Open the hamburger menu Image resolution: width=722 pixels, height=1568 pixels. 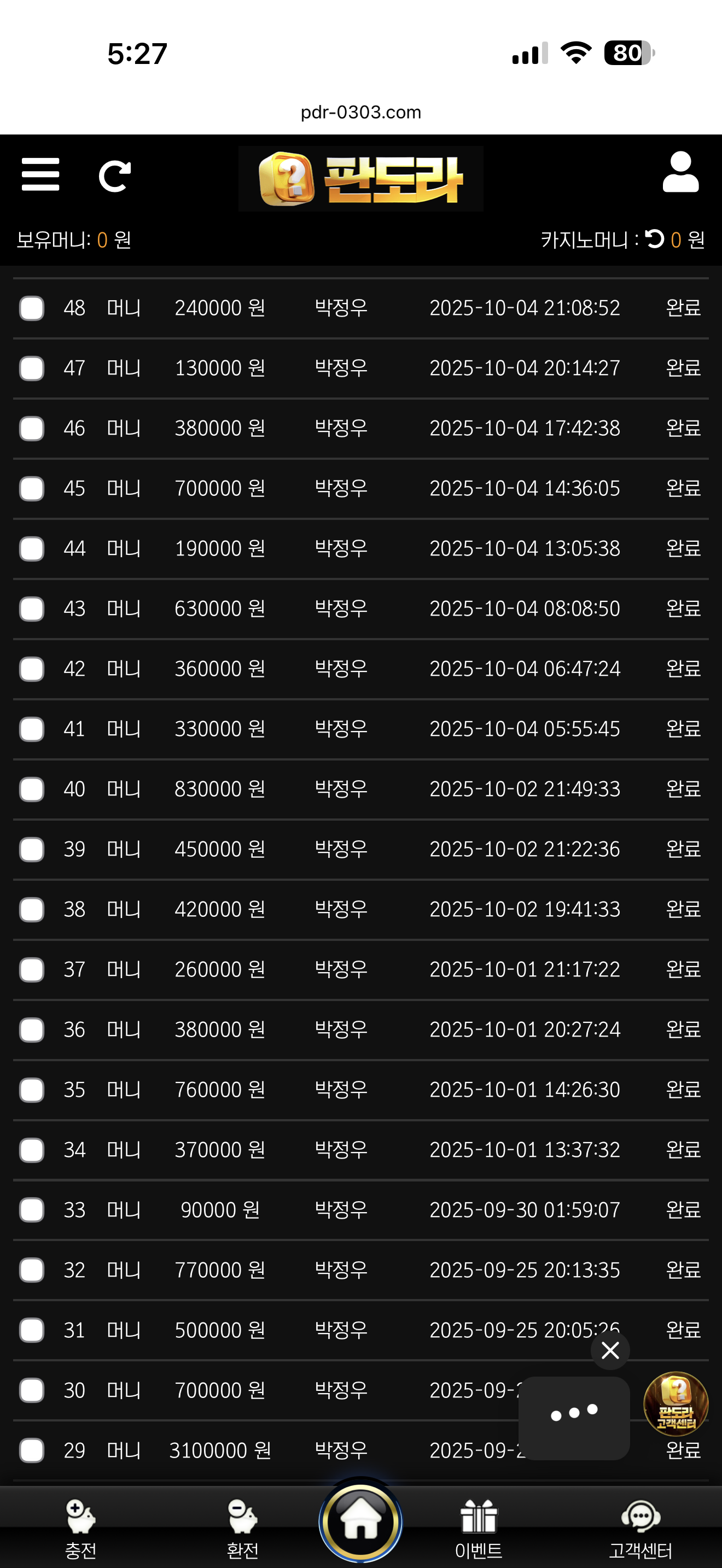[40, 175]
